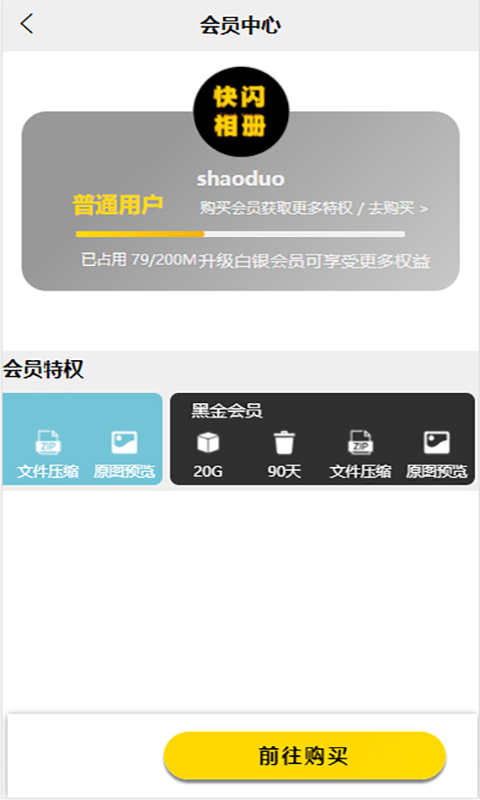Select the 黑金会员 privilege card
Screen dimensions: 480x800
[322, 439]
